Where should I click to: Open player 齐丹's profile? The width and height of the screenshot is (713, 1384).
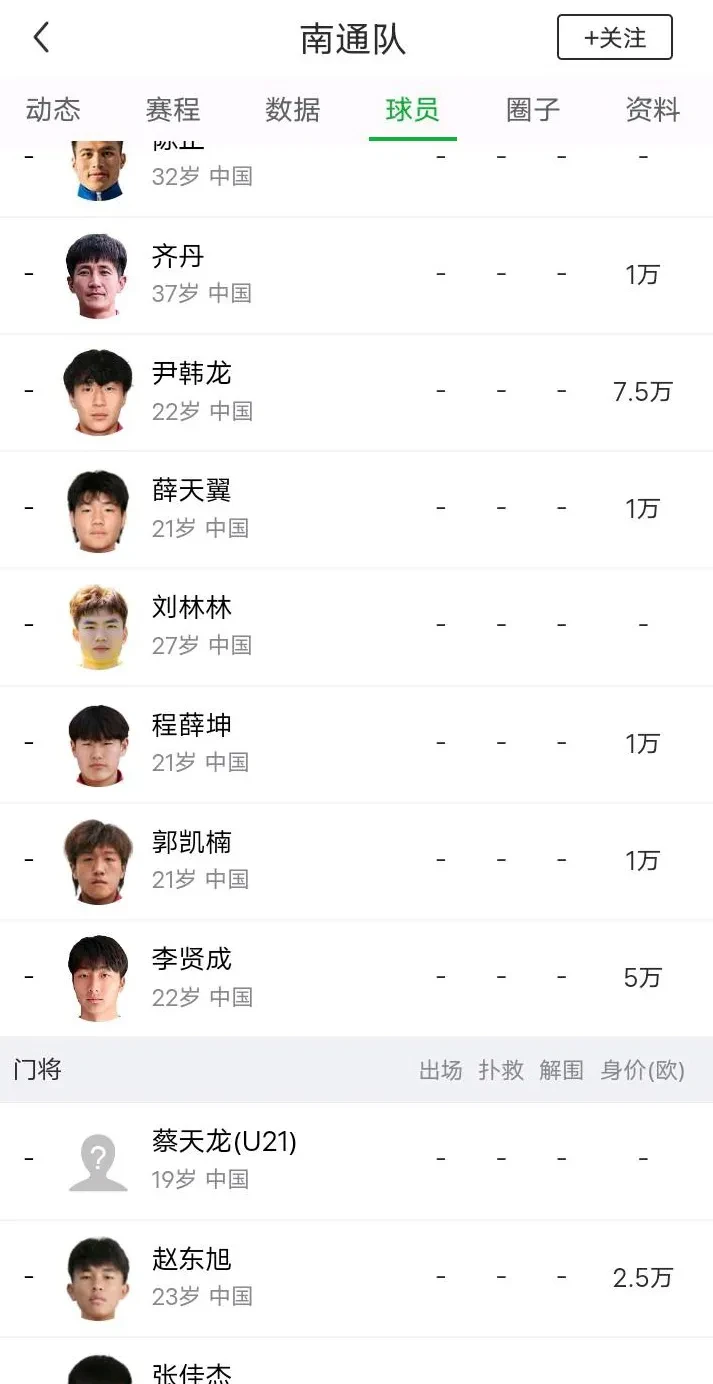click(x=178, y=274)
